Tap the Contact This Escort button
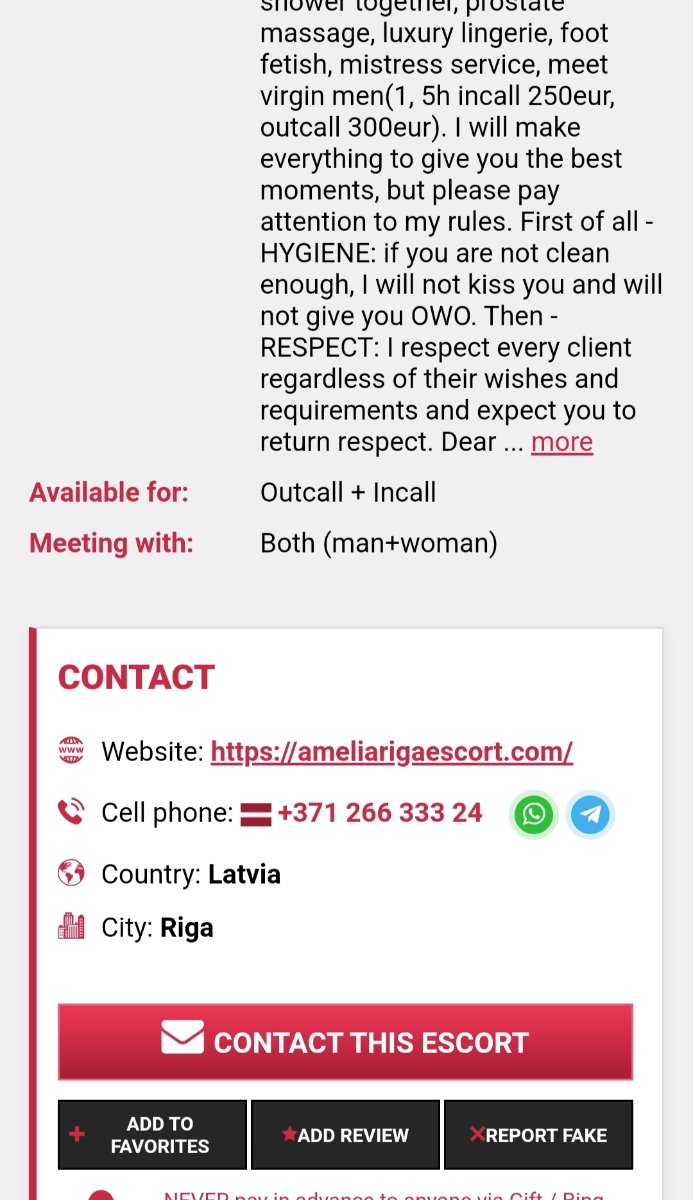Screen dimensions: 693x1200 [345, 1042]
